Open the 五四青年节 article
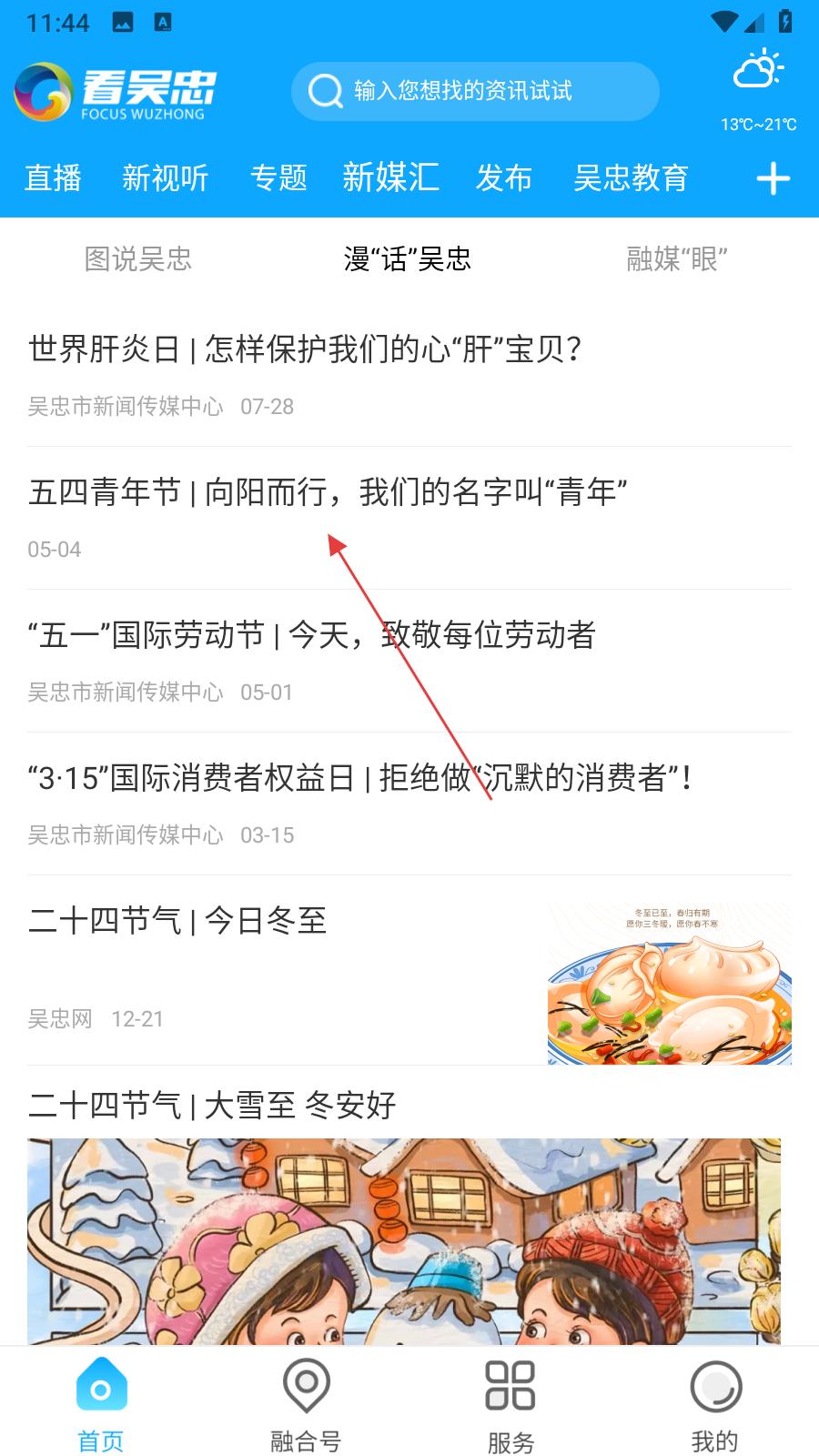The width and height of the screenshot is (819, 1456). coord(328,492)
